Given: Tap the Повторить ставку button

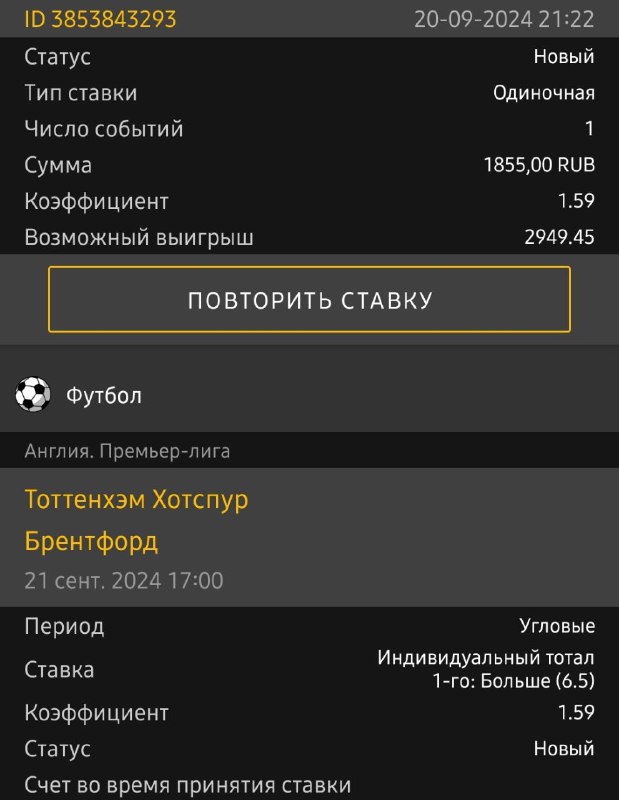Looking at the screenshot, I should pos(309,299).
